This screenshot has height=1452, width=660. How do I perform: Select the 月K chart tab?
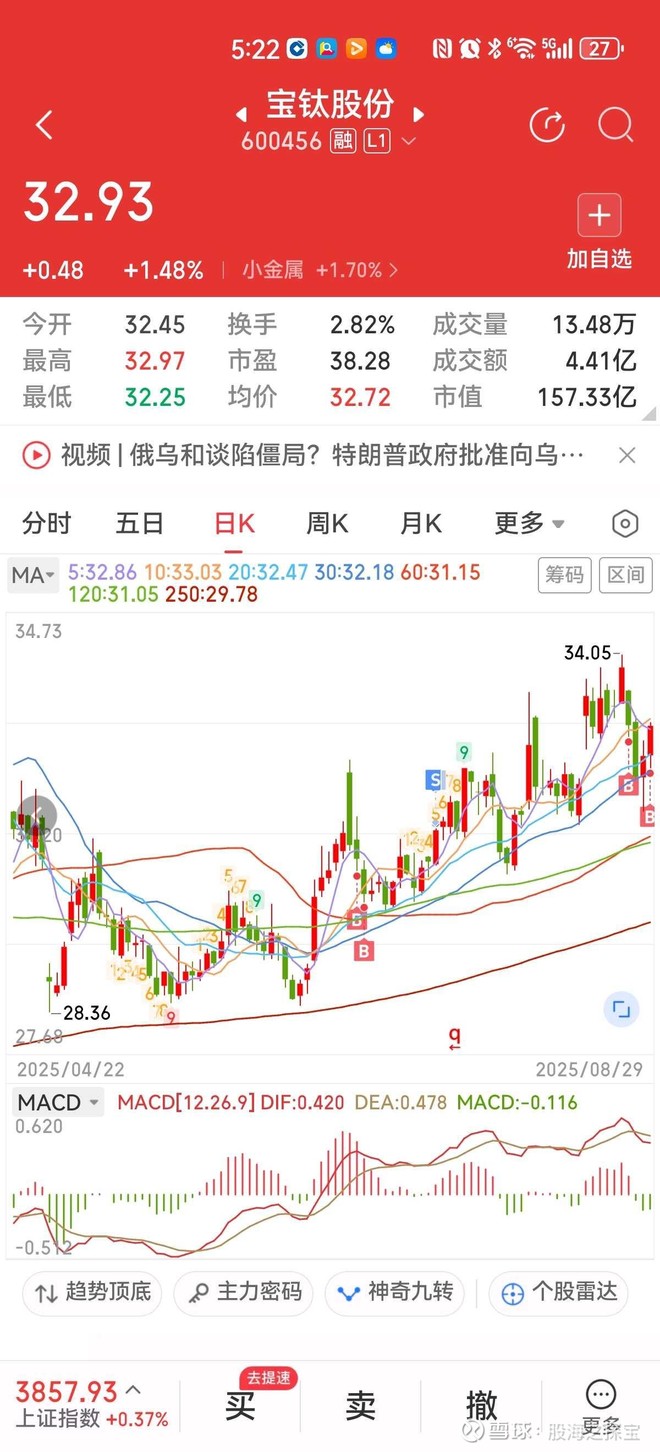(420, 523)
